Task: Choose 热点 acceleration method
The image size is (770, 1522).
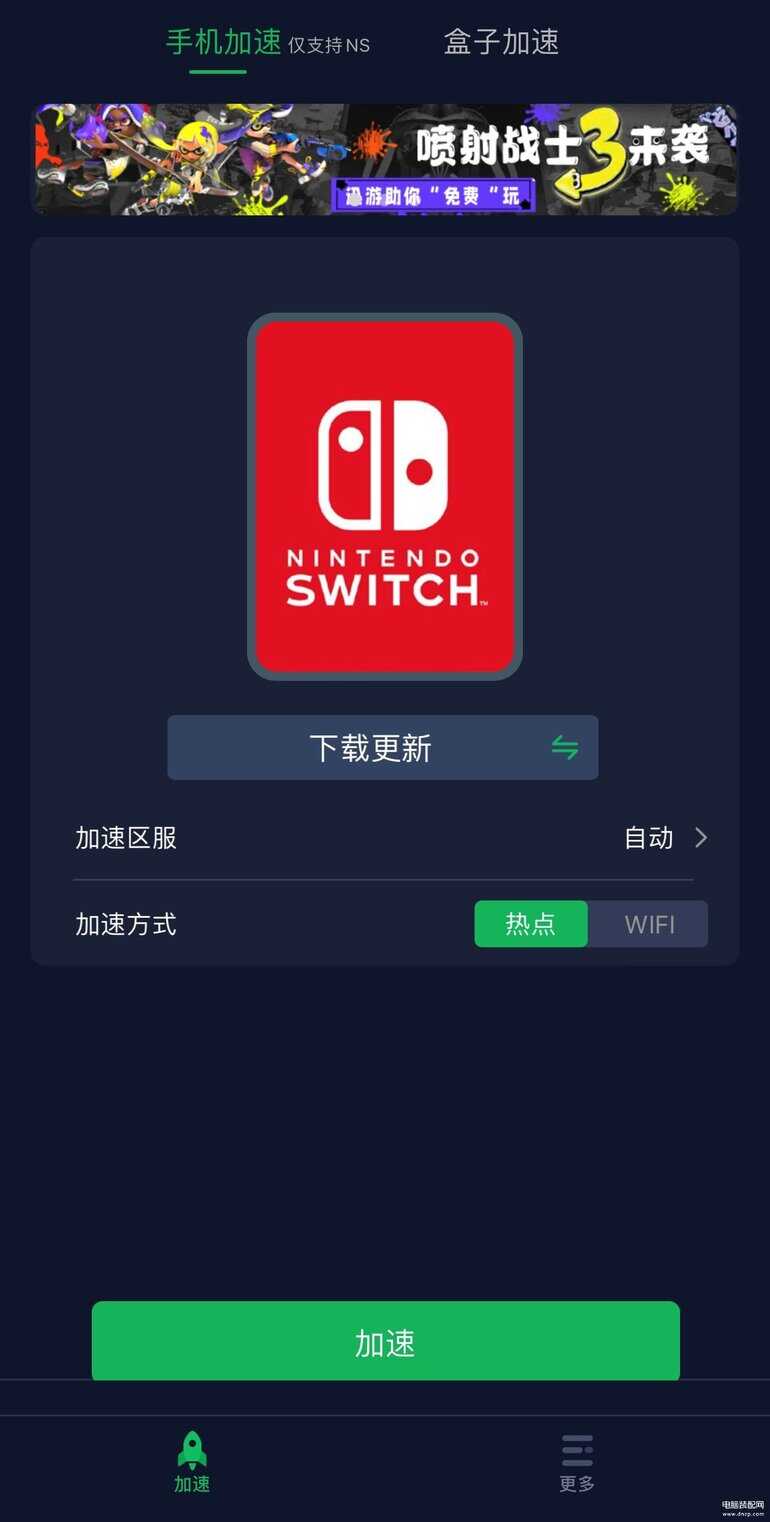Action: coord(530,924)
